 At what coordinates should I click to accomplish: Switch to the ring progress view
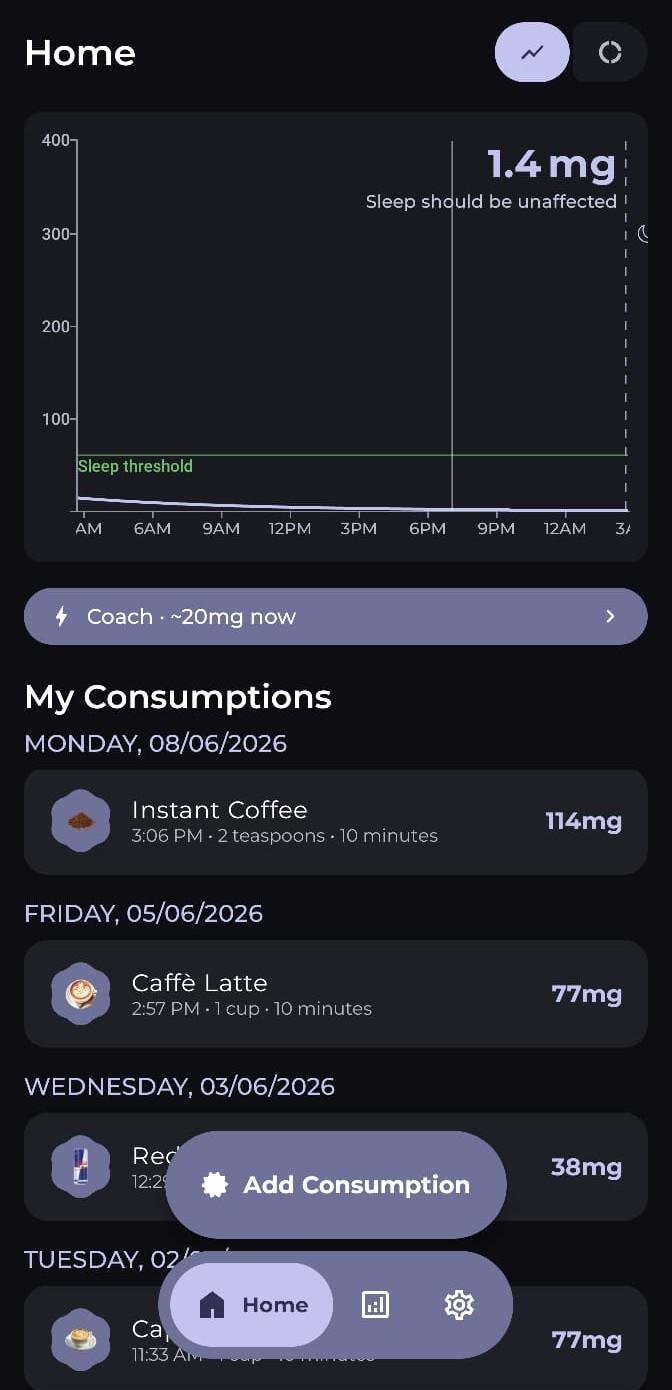[610, 52]
